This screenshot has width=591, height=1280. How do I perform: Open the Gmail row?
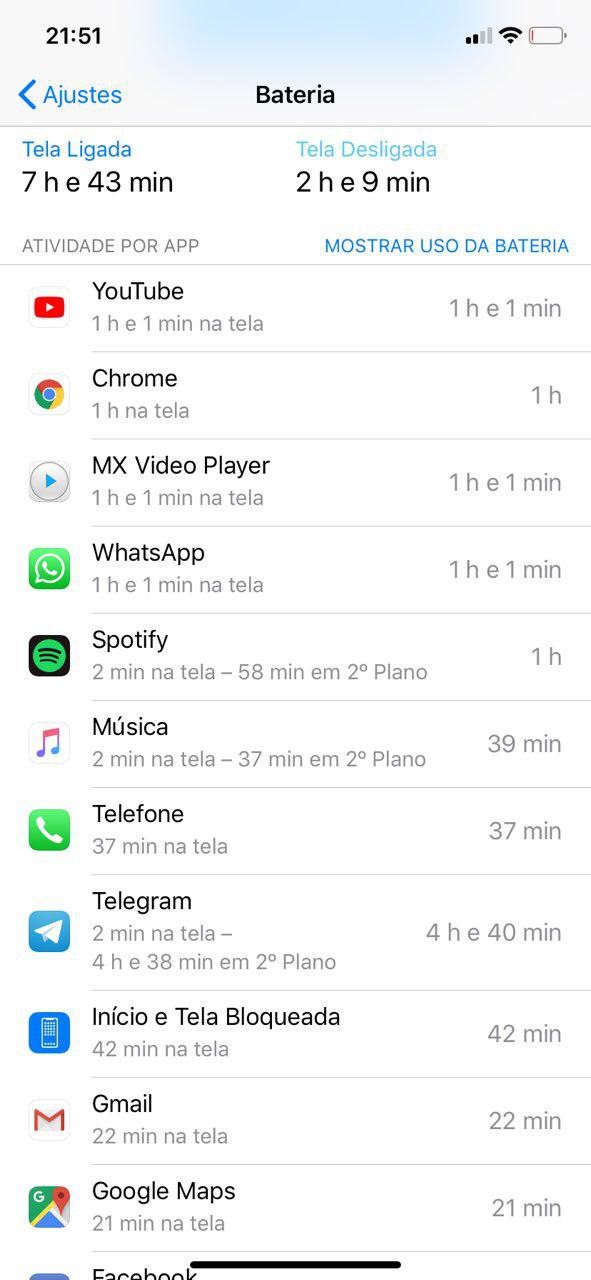pyautogui.click(x=295, y=1120)
